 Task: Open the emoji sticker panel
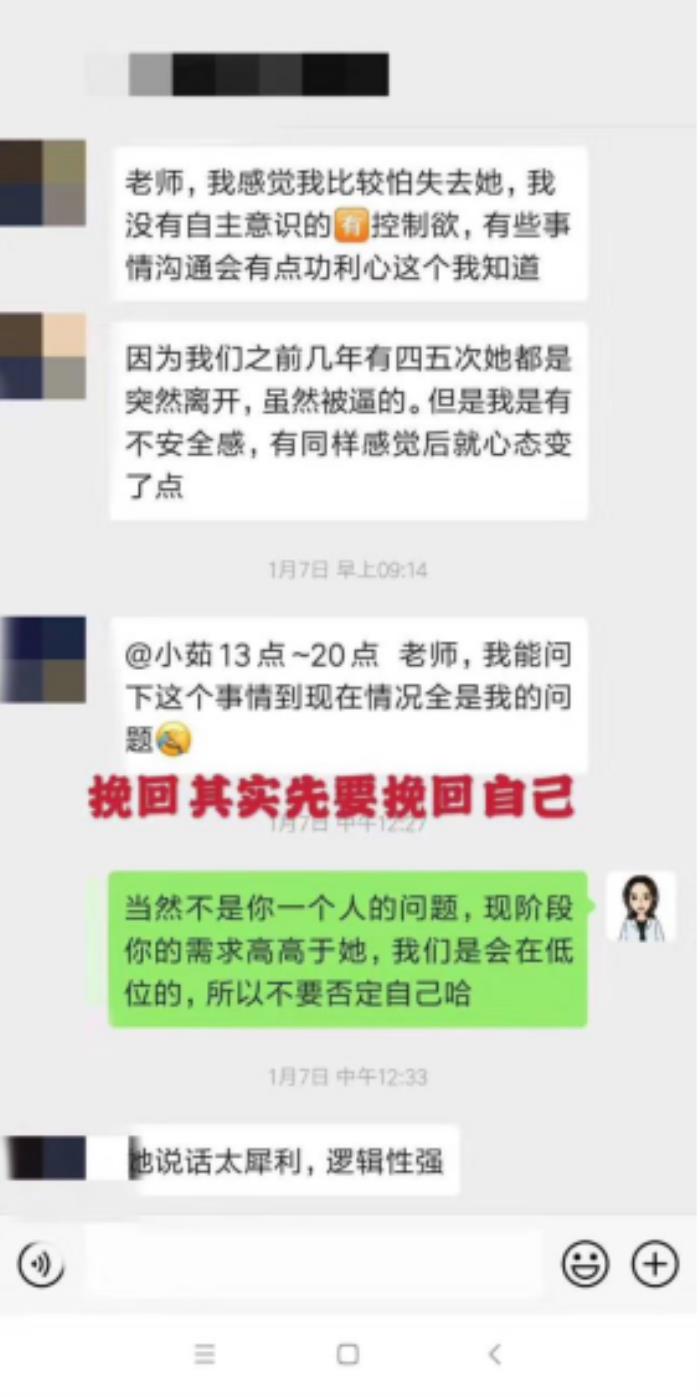coord(585,1266)
